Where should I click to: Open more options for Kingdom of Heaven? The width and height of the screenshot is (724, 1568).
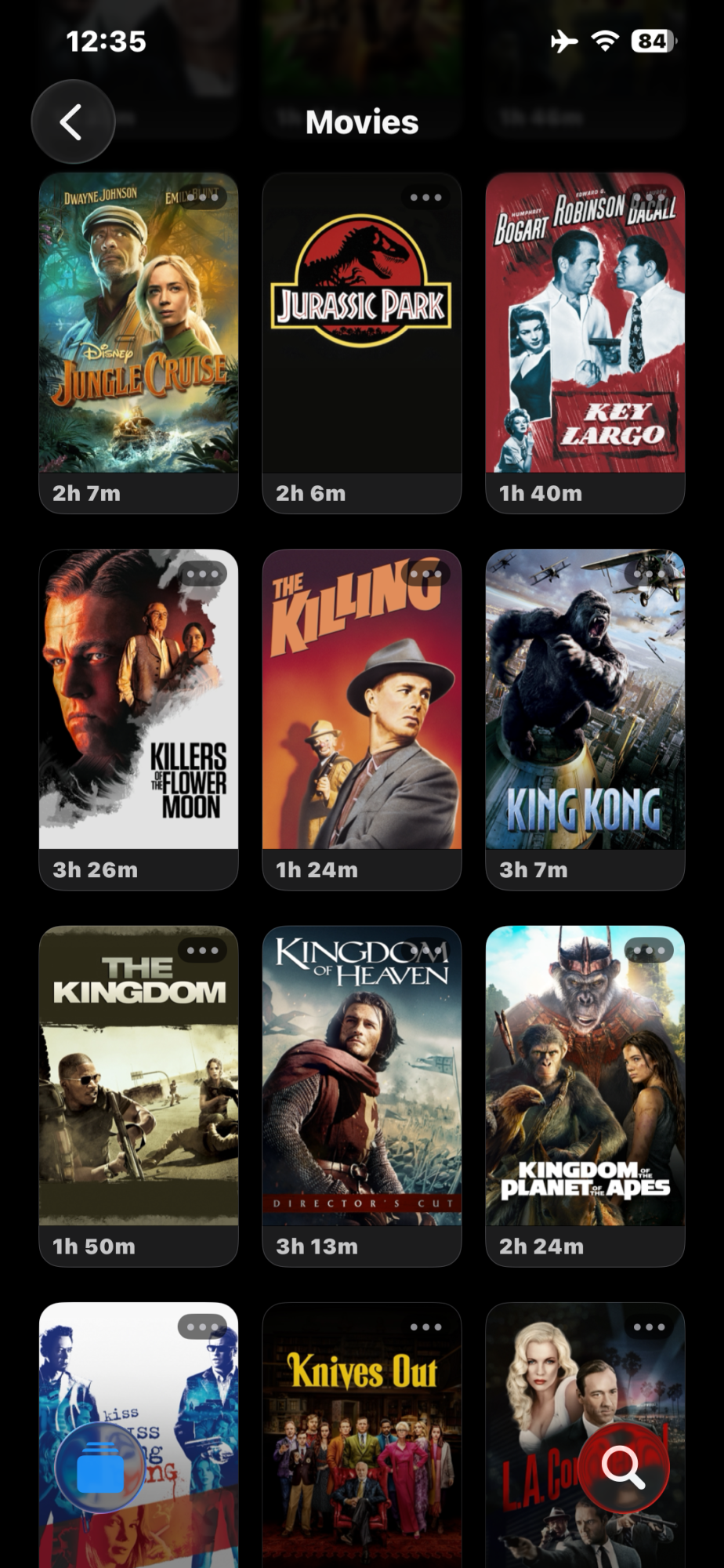[x=425, y=950]
